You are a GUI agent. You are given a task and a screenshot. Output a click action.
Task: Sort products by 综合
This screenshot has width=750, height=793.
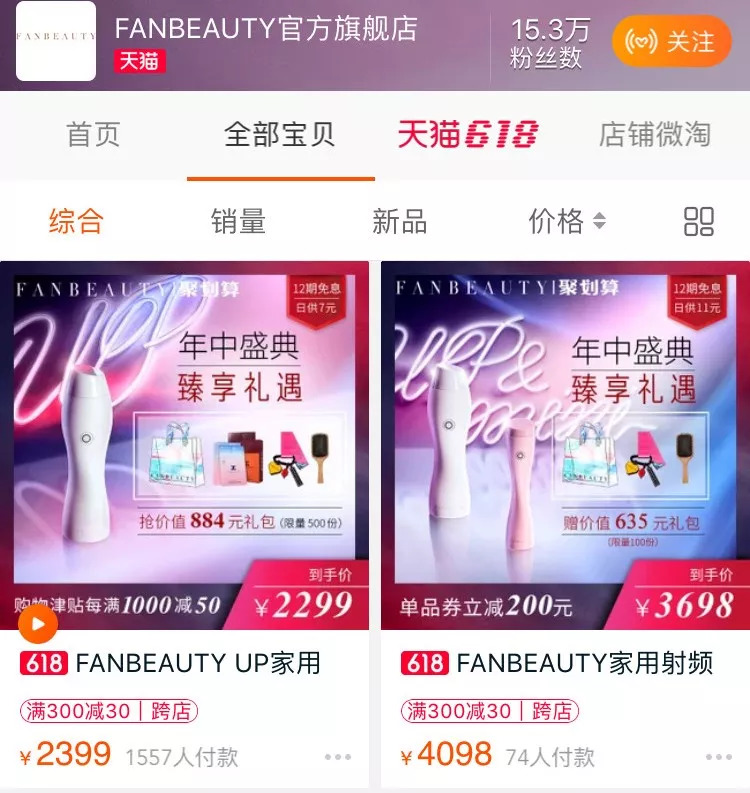pos(76,222)
